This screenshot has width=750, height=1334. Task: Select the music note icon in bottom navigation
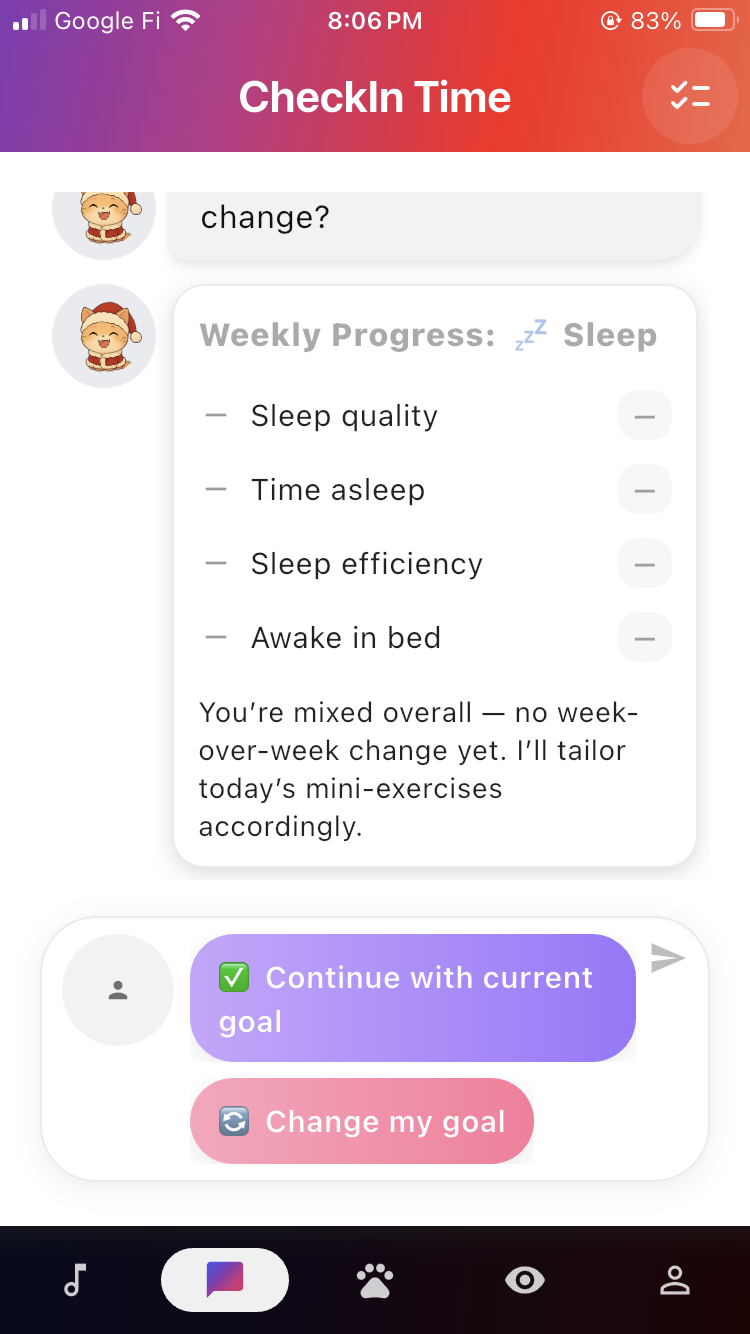point(75,1280)
